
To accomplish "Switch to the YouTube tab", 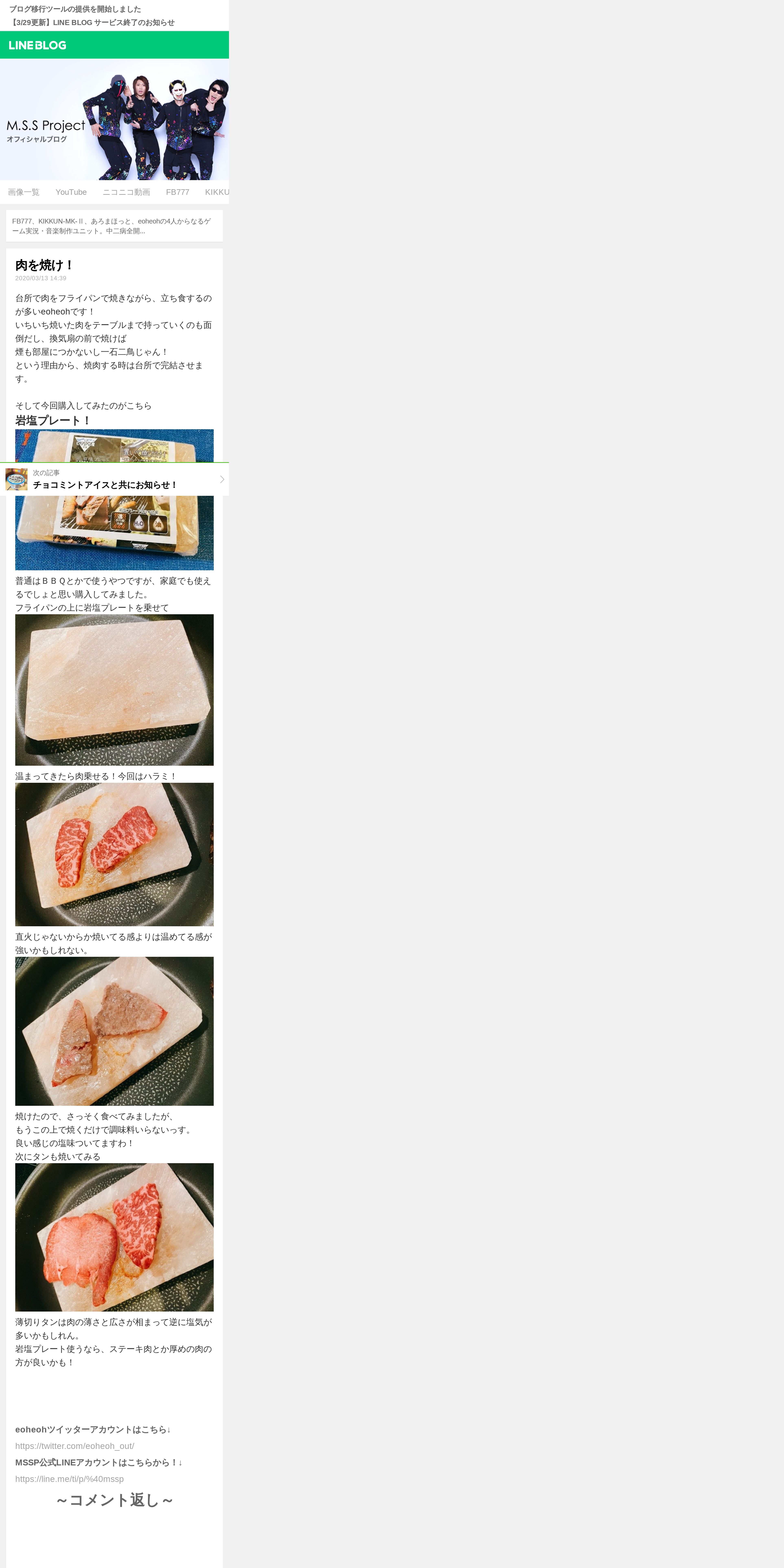I will coord(71,192).
